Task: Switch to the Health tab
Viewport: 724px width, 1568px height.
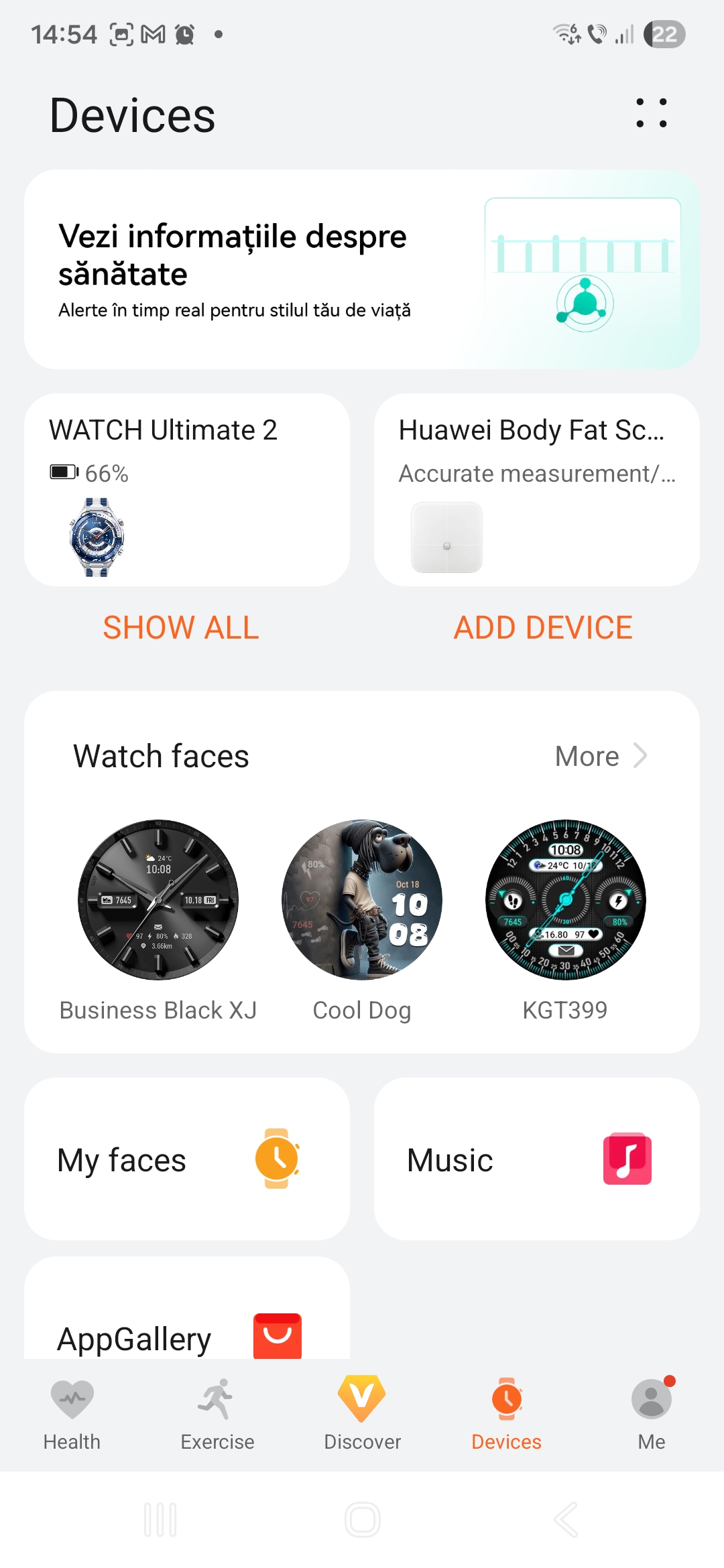Action: 72,1414
